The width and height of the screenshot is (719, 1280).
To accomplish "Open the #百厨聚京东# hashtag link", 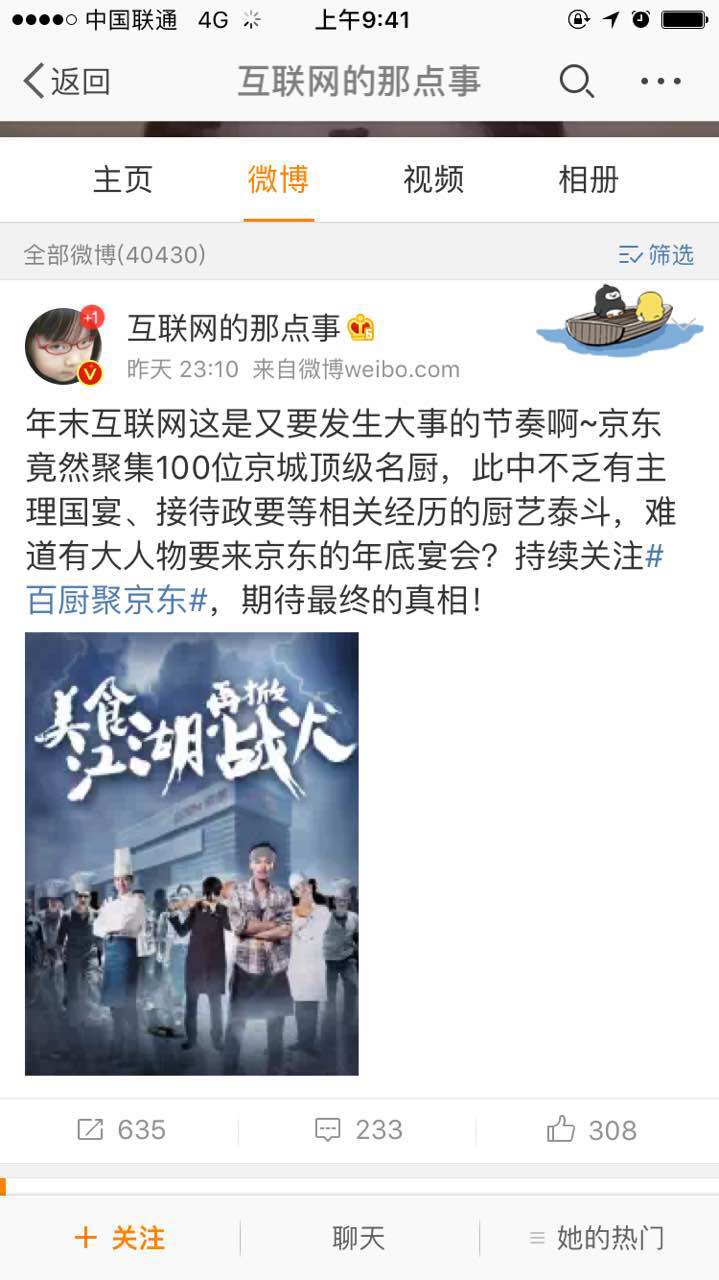I will click(117, 599).
